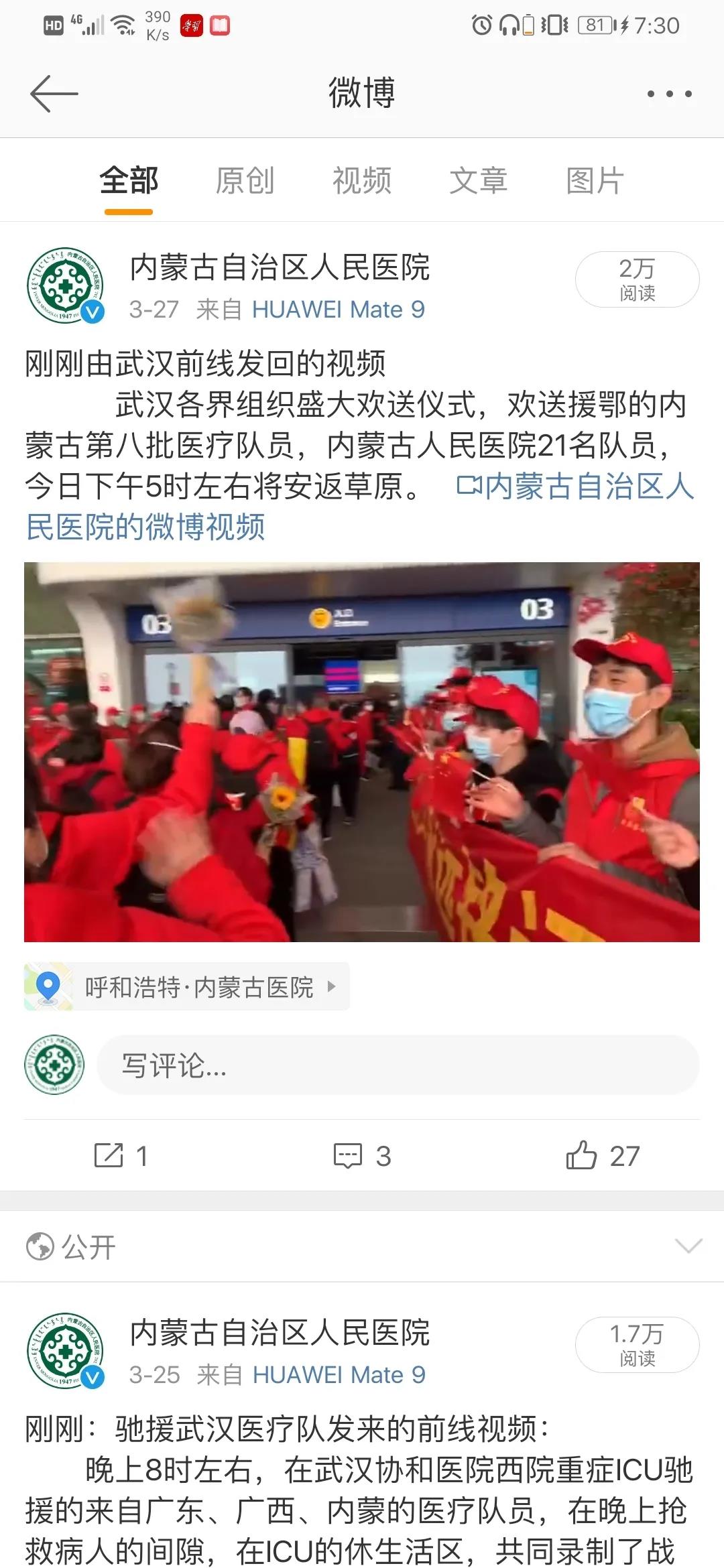The image size is (724, 1568).
Task: Open the avatar on the 3-27 post
Action: pos(65,285)
